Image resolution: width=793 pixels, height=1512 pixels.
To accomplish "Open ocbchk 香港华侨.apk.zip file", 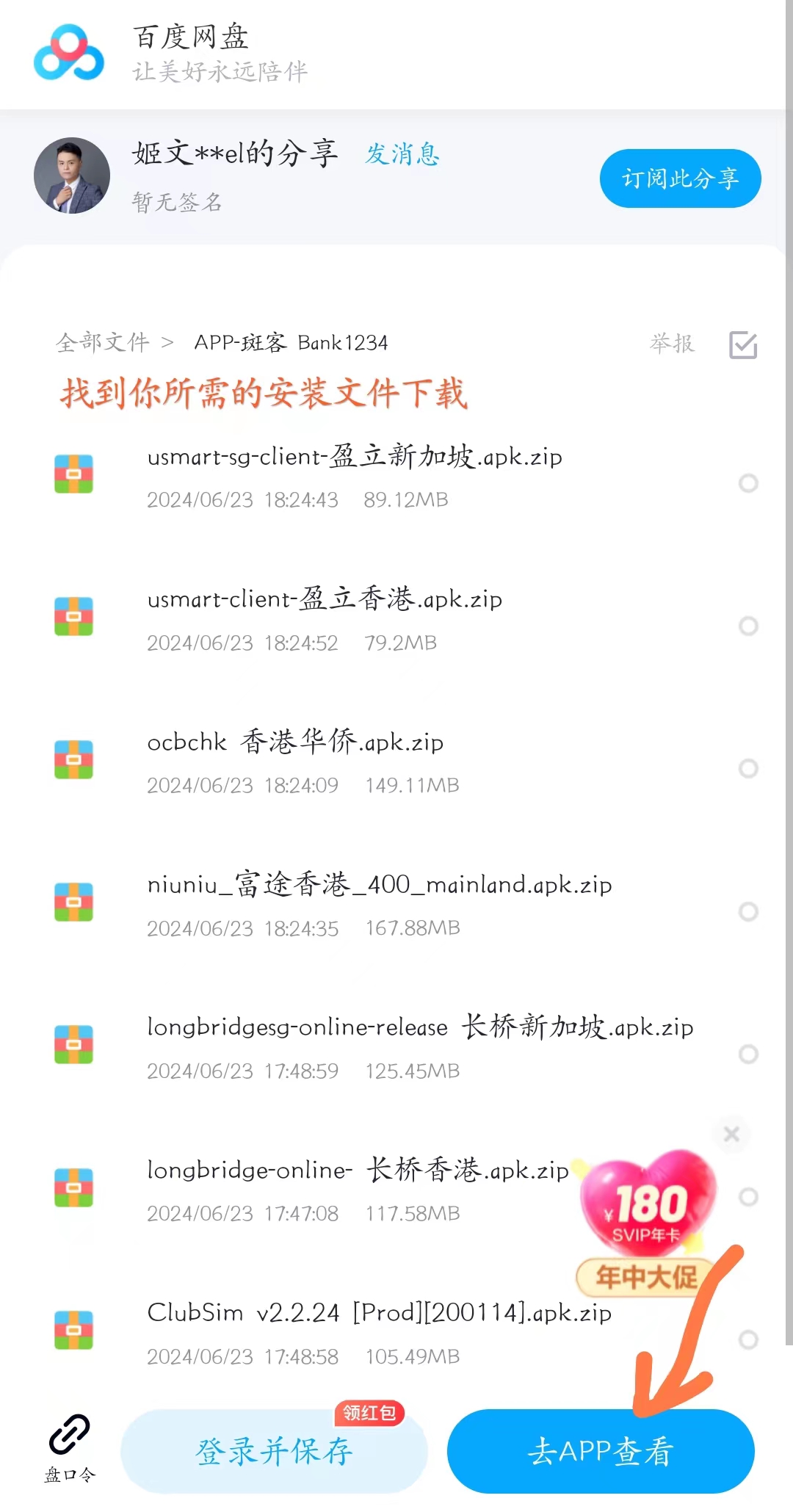I will click(x=295, y=742).
